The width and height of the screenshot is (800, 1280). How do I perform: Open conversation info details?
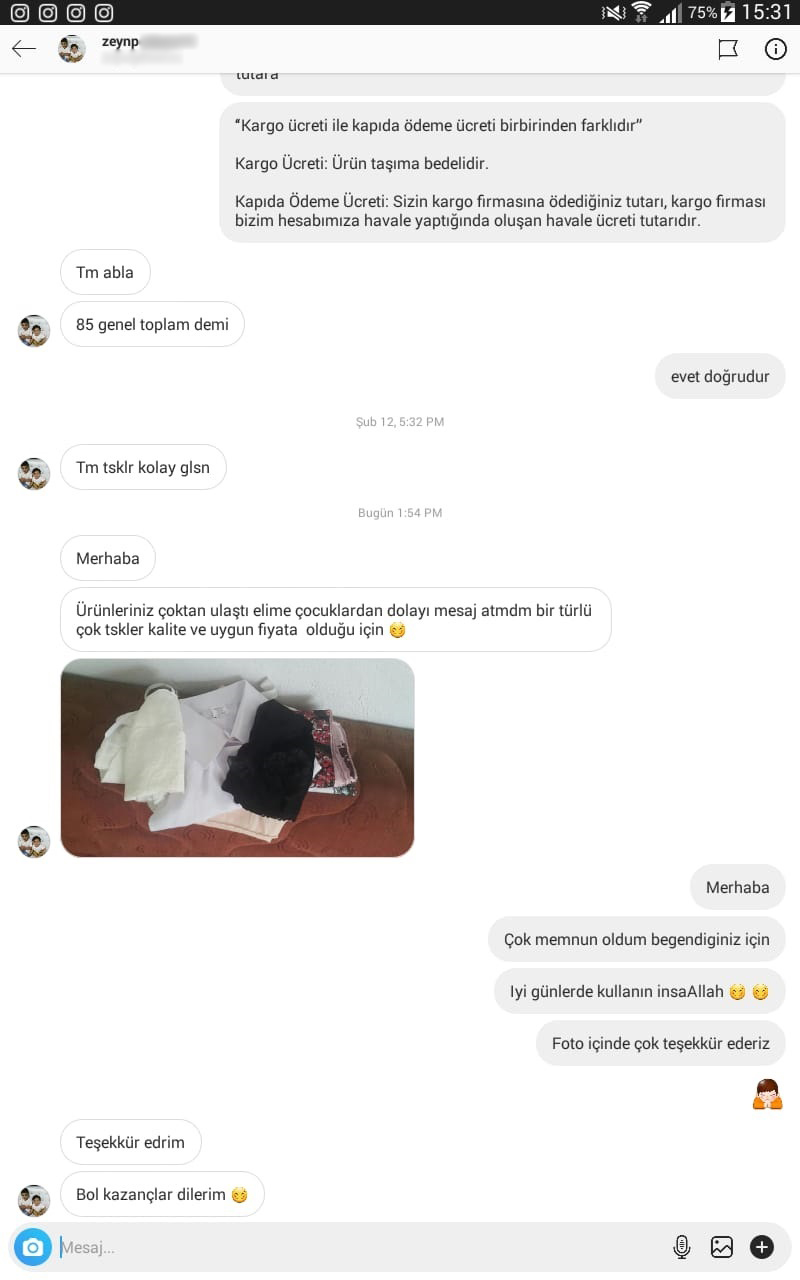tap(776, 49)
